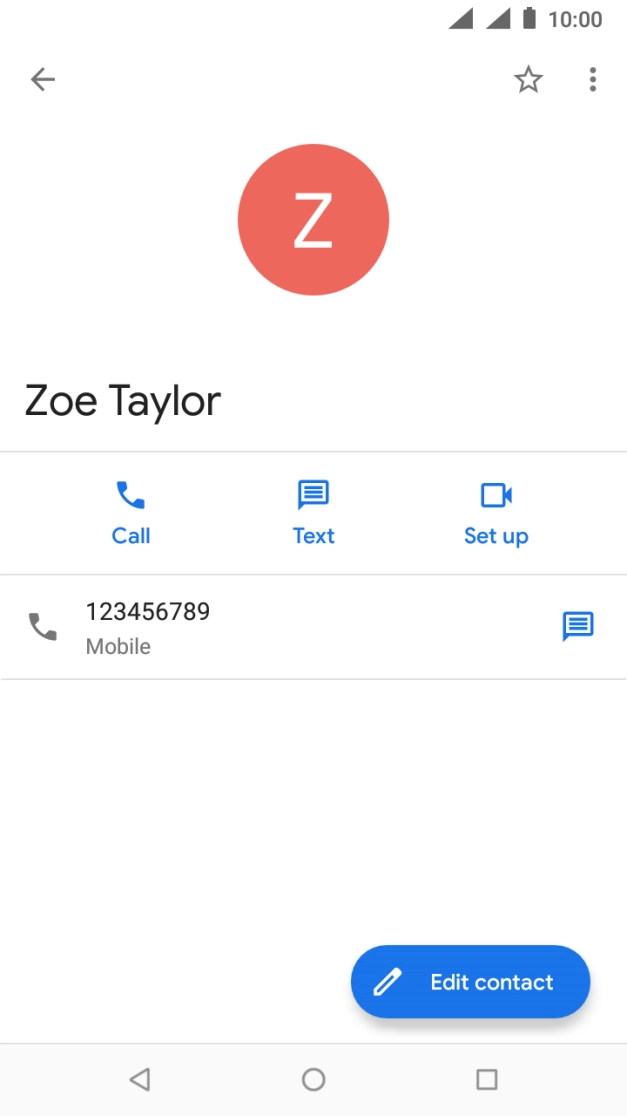Star Zoe Taylor as a favorite
The height and width of the screenshot is (1116, 627).
tap(528, 80)
